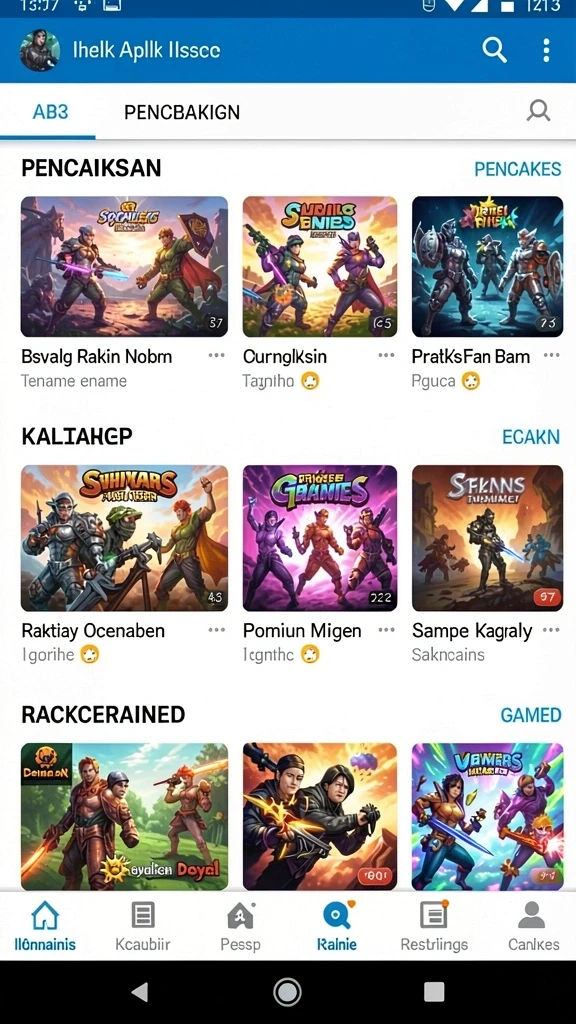
Task: Select the AB3 tab
Action: tap(50, 112)
